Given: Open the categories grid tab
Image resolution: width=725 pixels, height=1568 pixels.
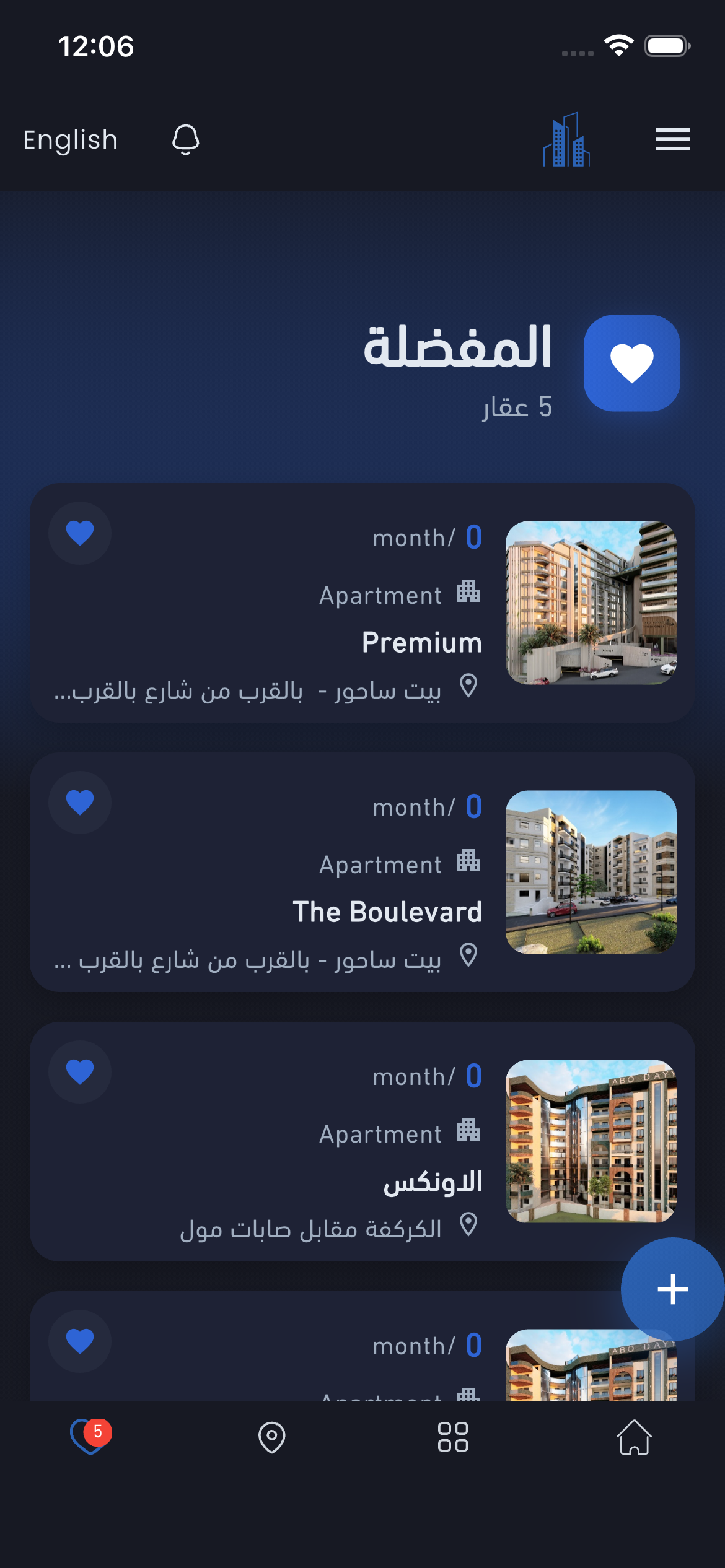Looking at the screenshot, I should 453,1437.
